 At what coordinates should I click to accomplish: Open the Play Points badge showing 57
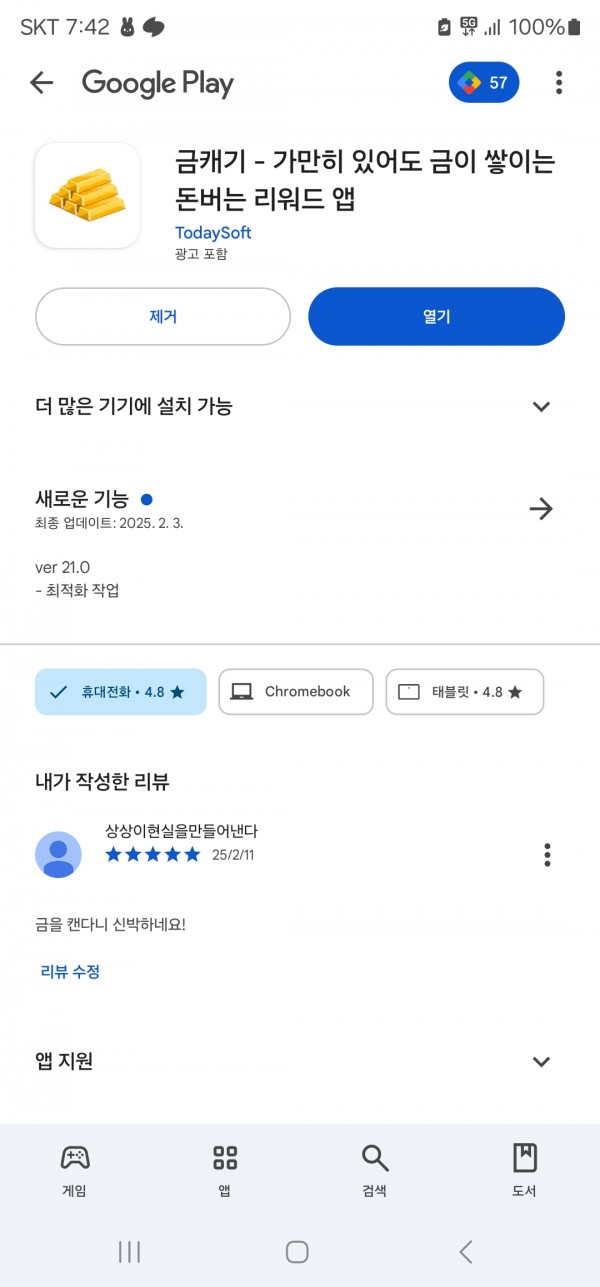point(485,83)
